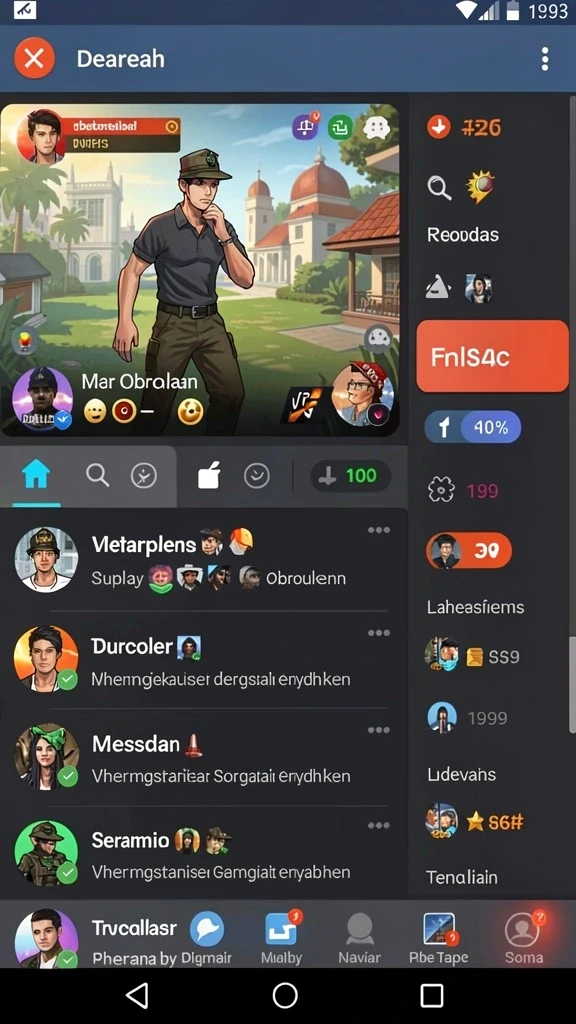Open the Messdan conversation
The width and height of the screenshot is (576, 1024).
[x=202, y=758]
